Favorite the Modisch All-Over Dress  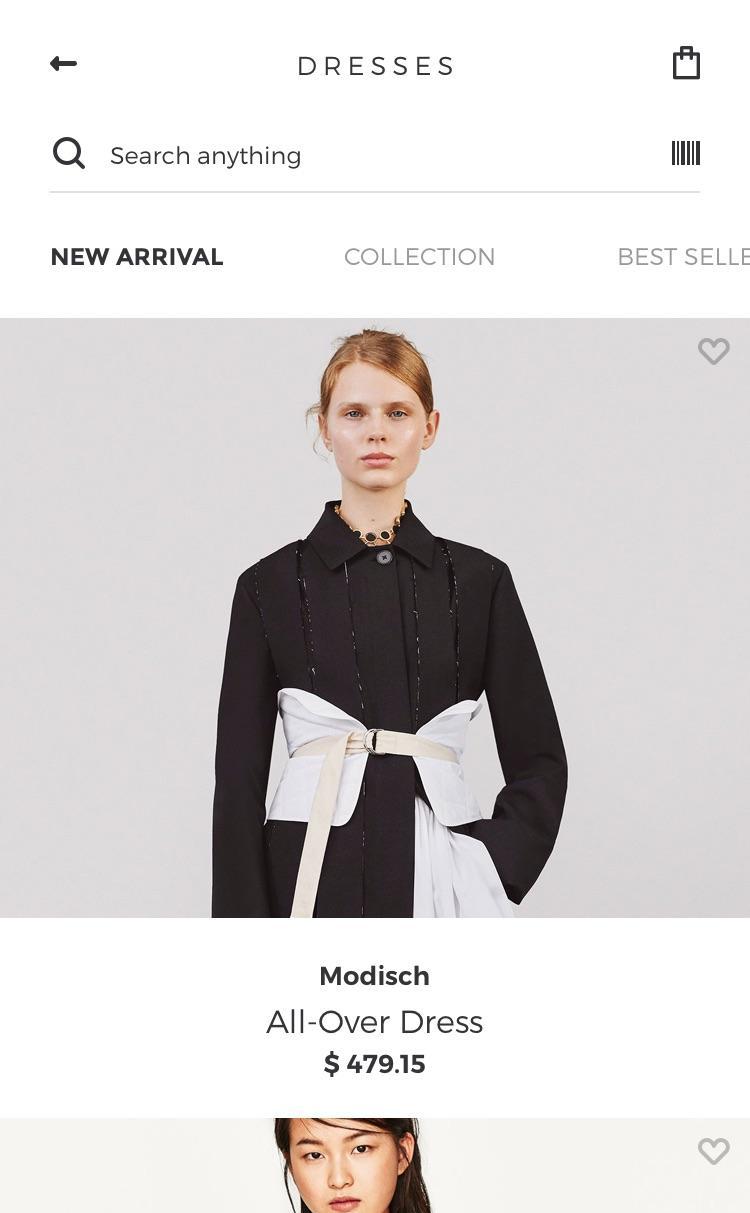[x=713, y=351]
